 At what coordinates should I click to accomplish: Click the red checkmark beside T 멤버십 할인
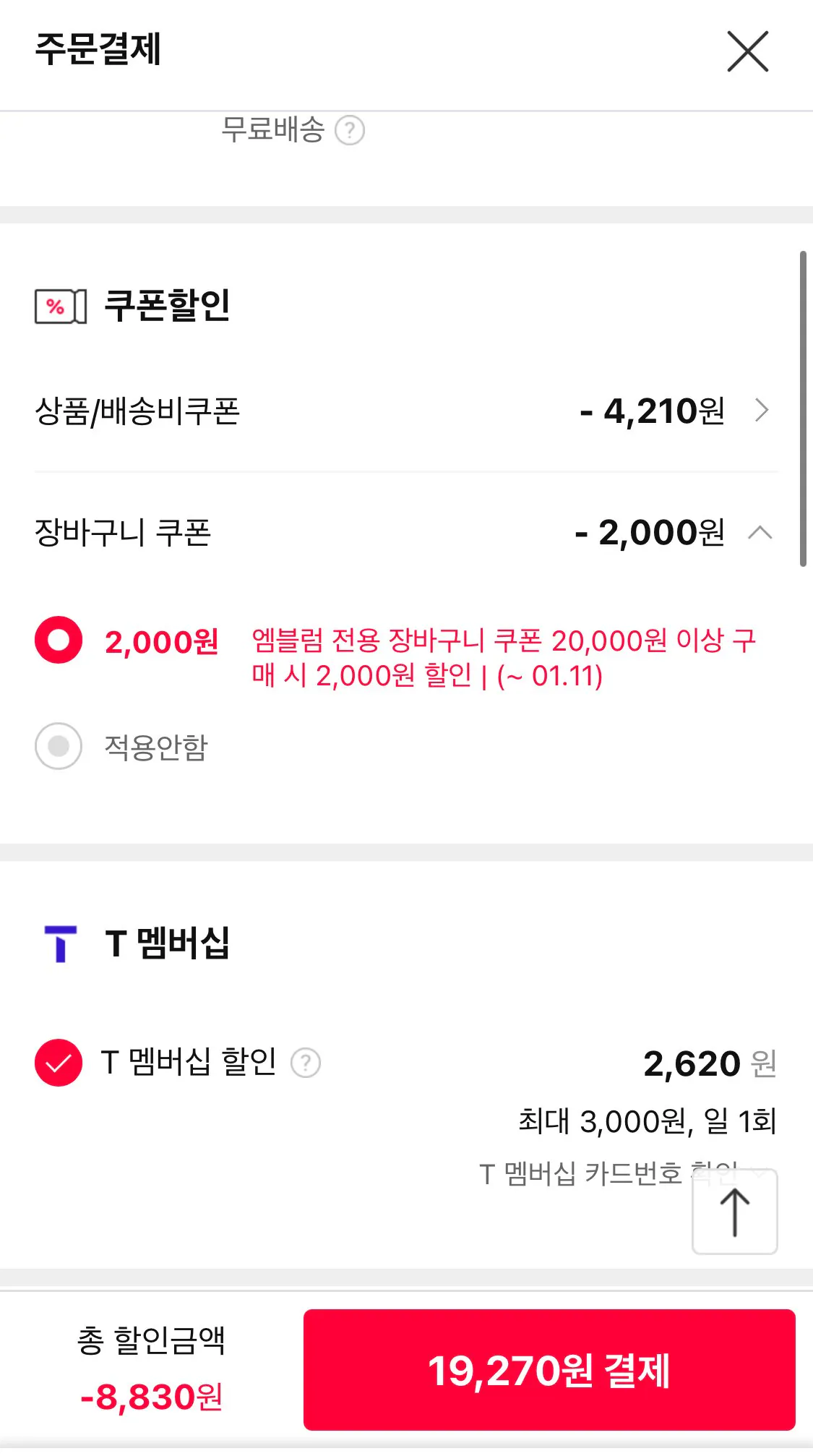(x=58, y=1063)
